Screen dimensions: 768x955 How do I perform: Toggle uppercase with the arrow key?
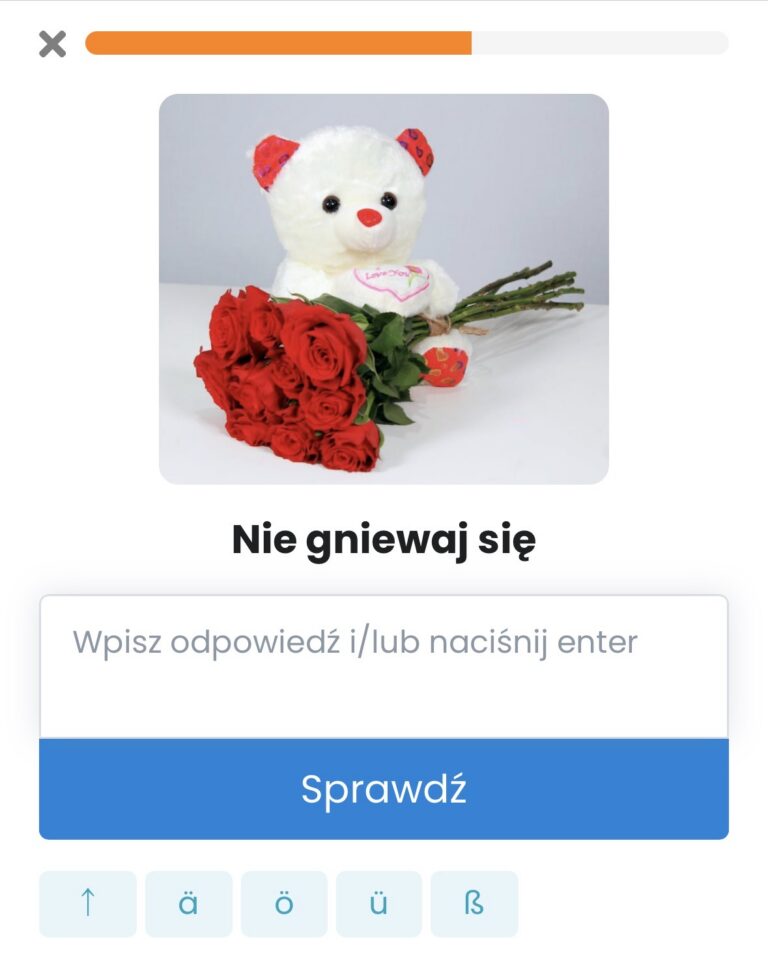point(88,903)
